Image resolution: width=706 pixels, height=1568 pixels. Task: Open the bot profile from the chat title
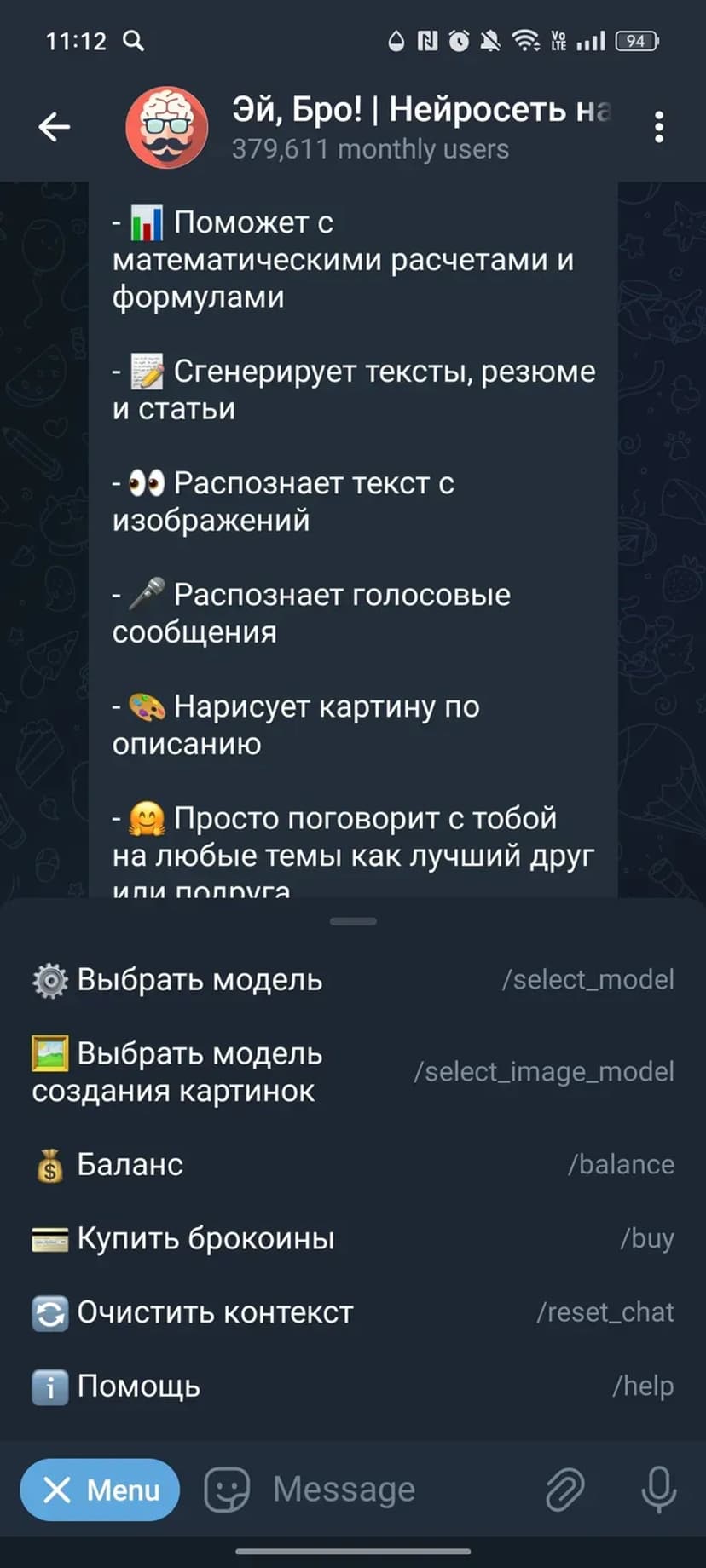tap(421, 126)
